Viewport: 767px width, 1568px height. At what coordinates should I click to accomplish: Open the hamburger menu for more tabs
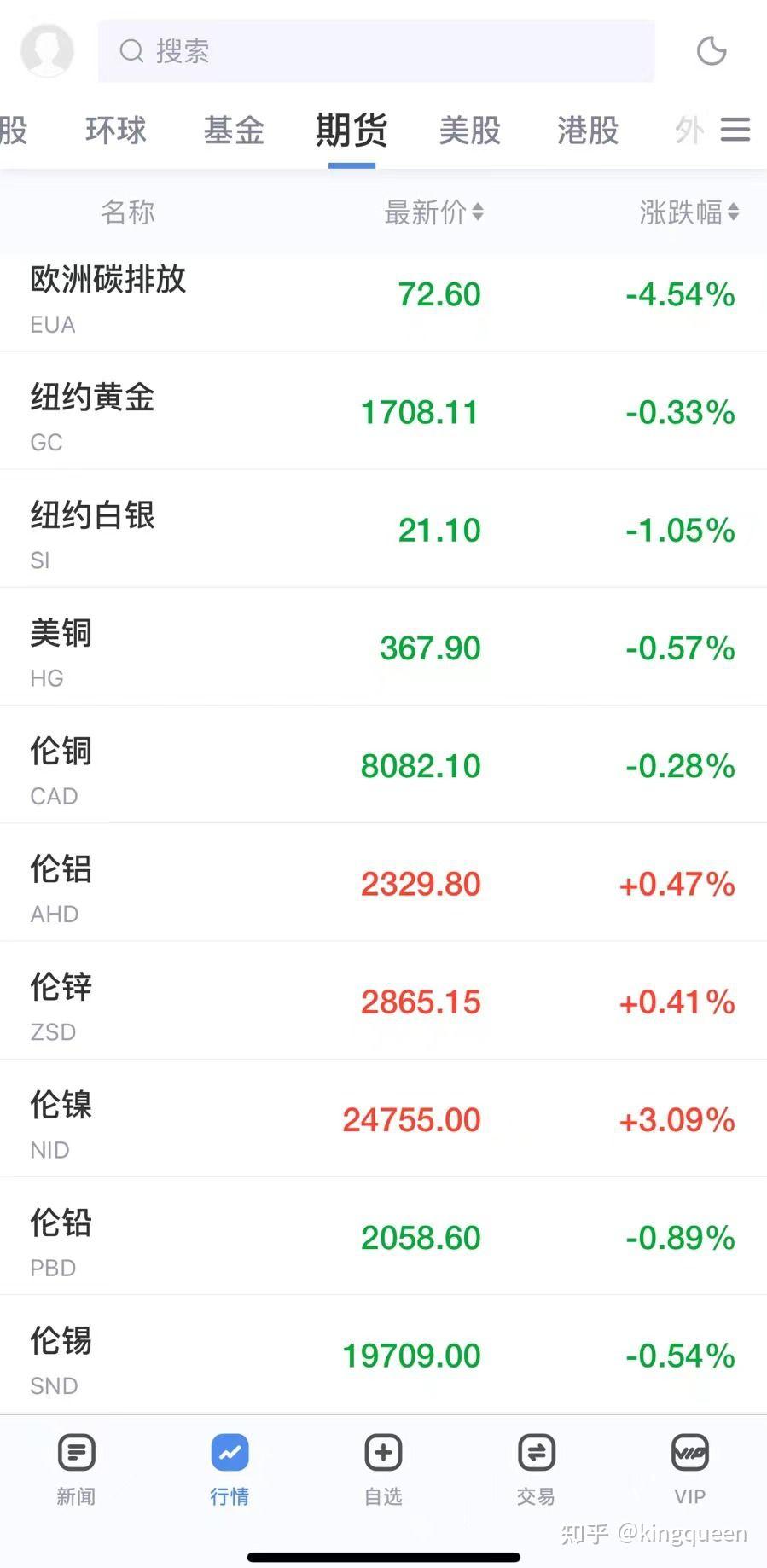tap(735, 130)
